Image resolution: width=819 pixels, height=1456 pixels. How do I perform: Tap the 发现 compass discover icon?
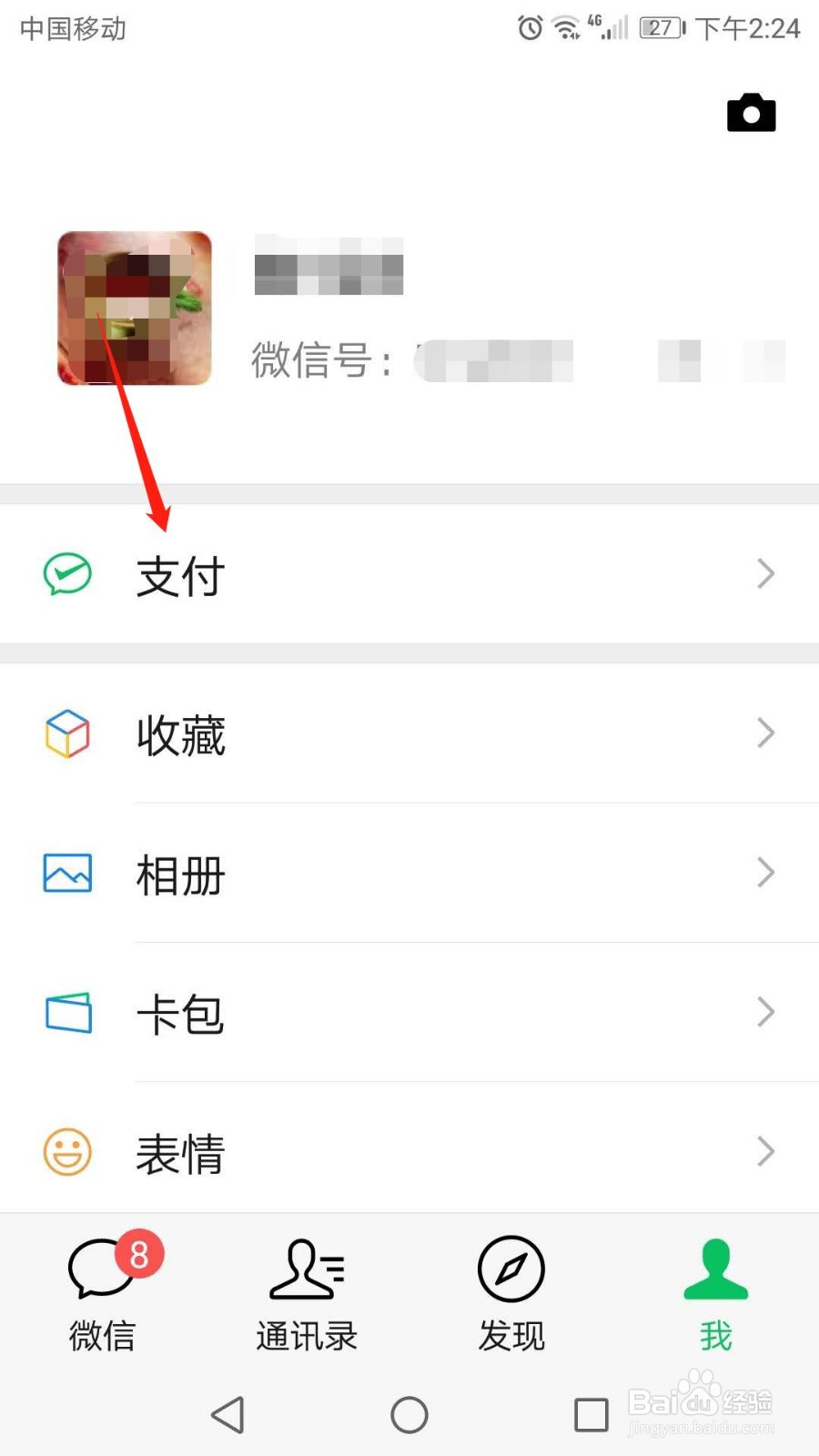pyautogui.click(x=511, y=1268)
